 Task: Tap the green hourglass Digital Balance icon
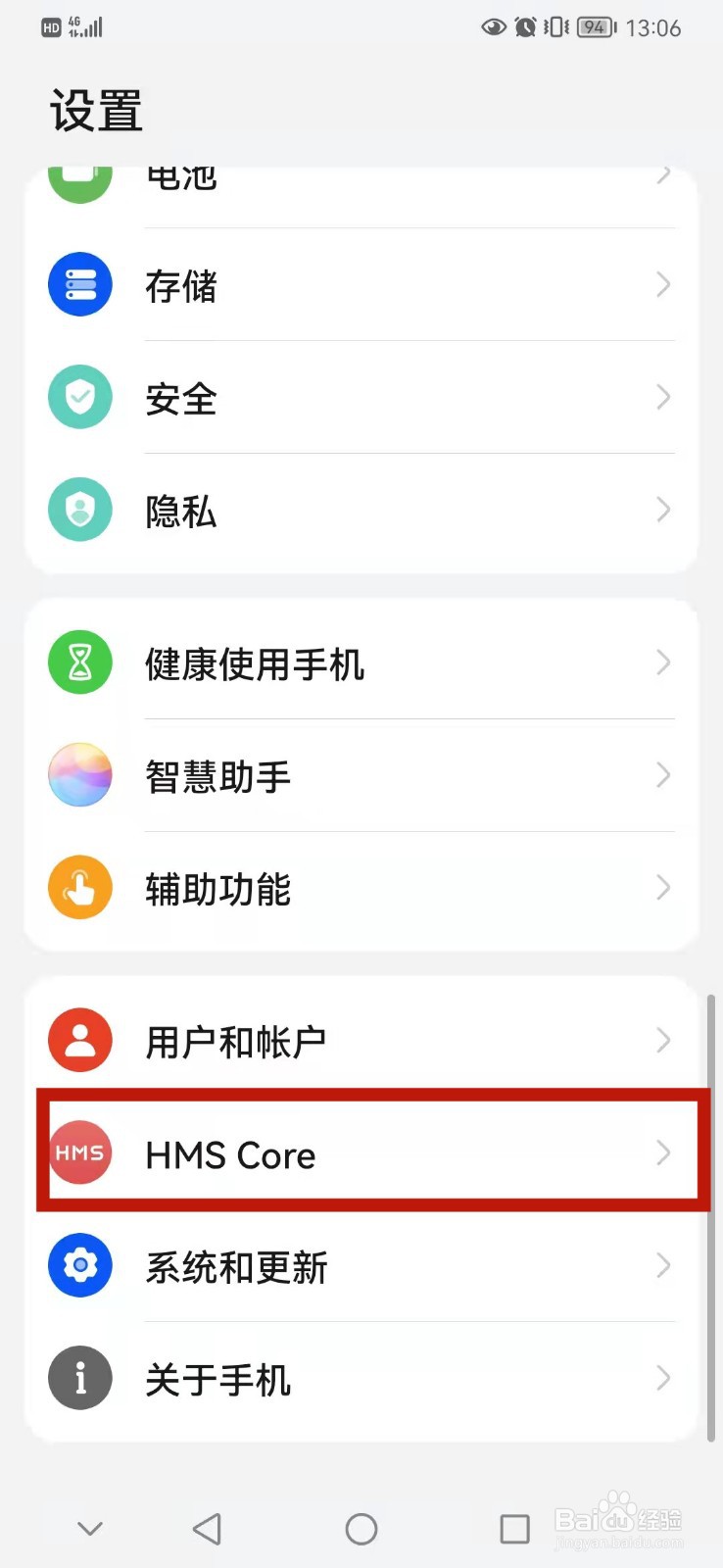click(79, 661)
